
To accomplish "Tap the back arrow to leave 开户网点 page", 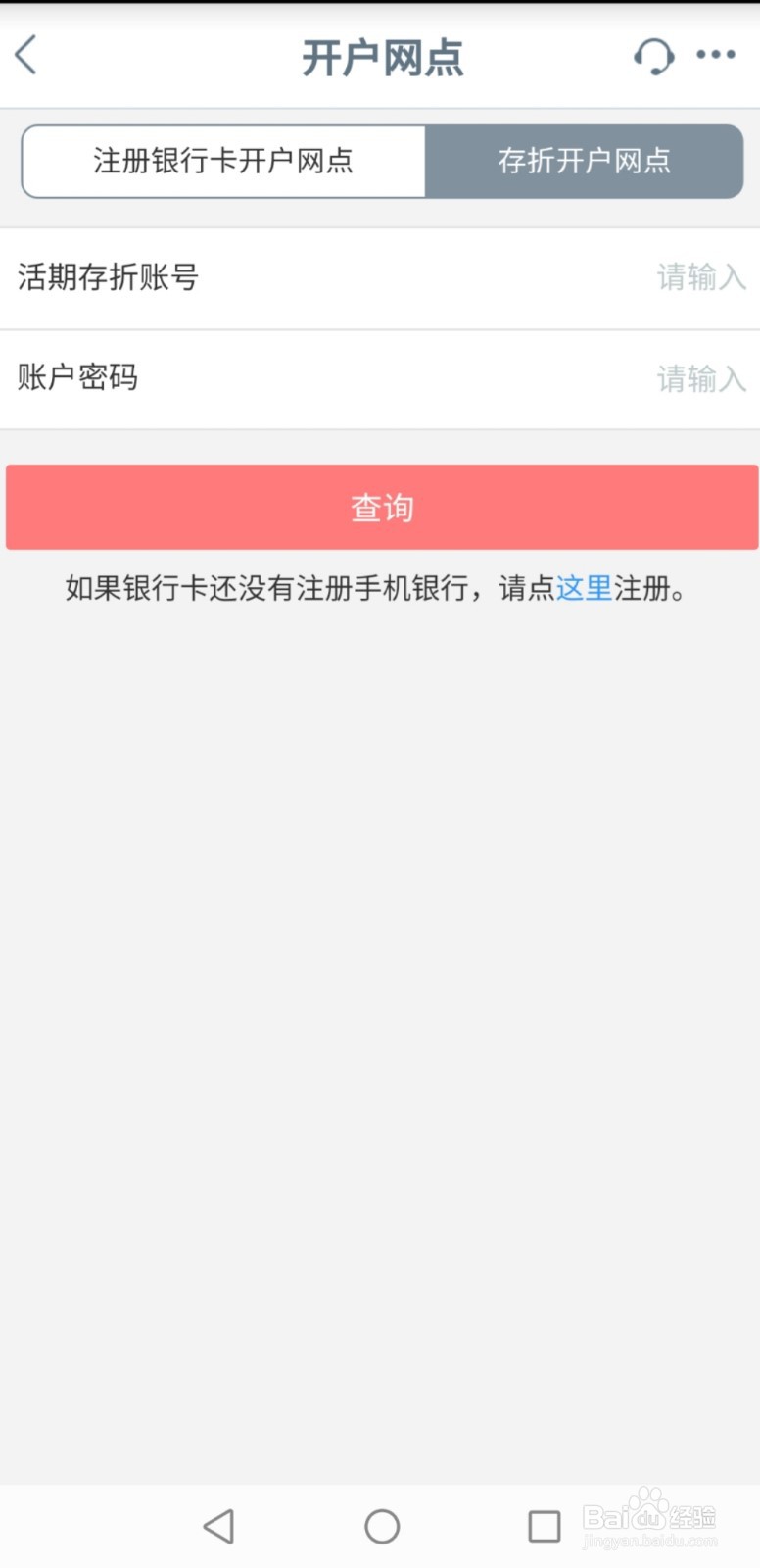I will tap(24, 56).
